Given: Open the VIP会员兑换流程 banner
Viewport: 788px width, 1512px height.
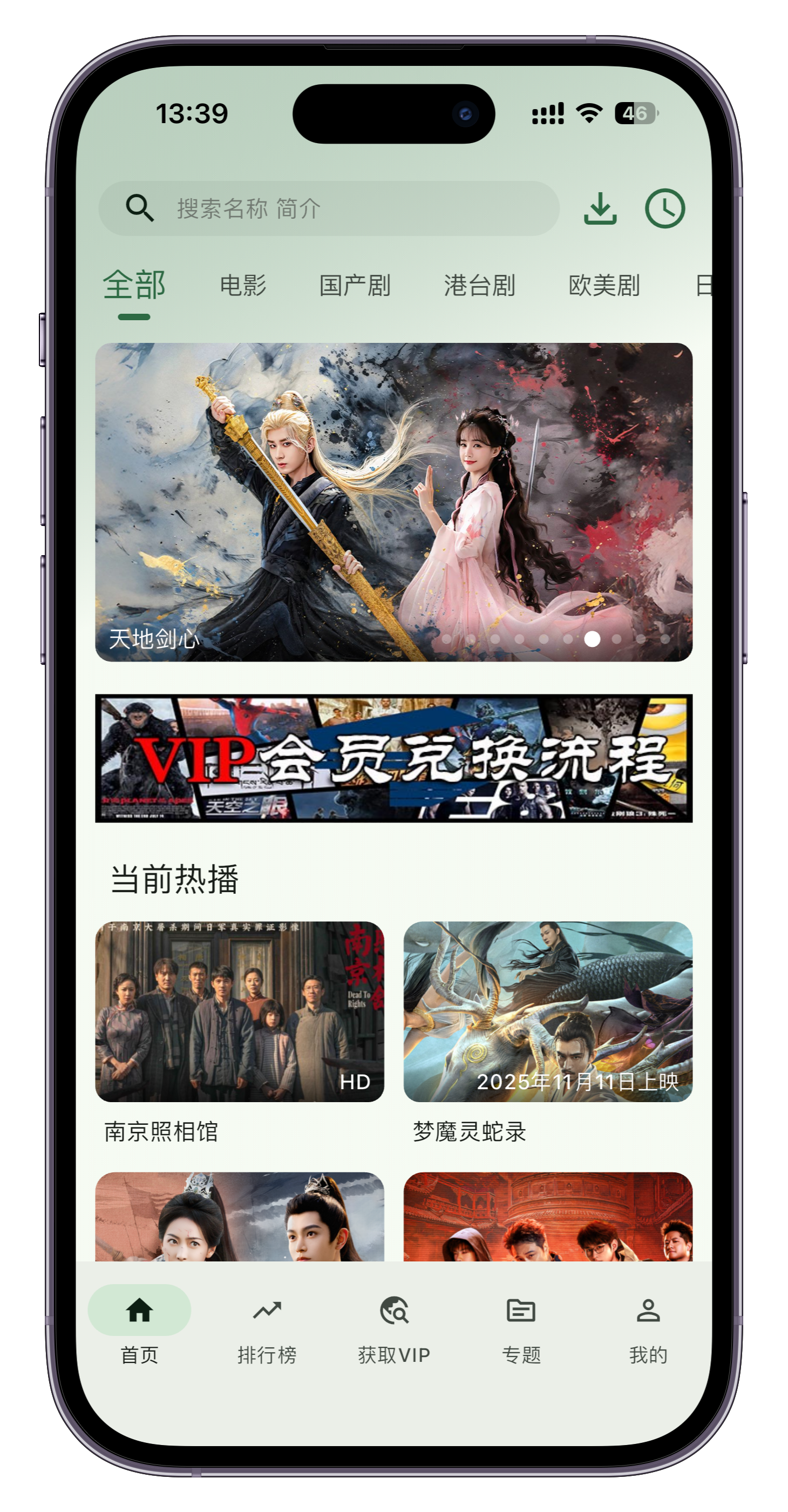Looking at the screenshot, I should 393,758.
